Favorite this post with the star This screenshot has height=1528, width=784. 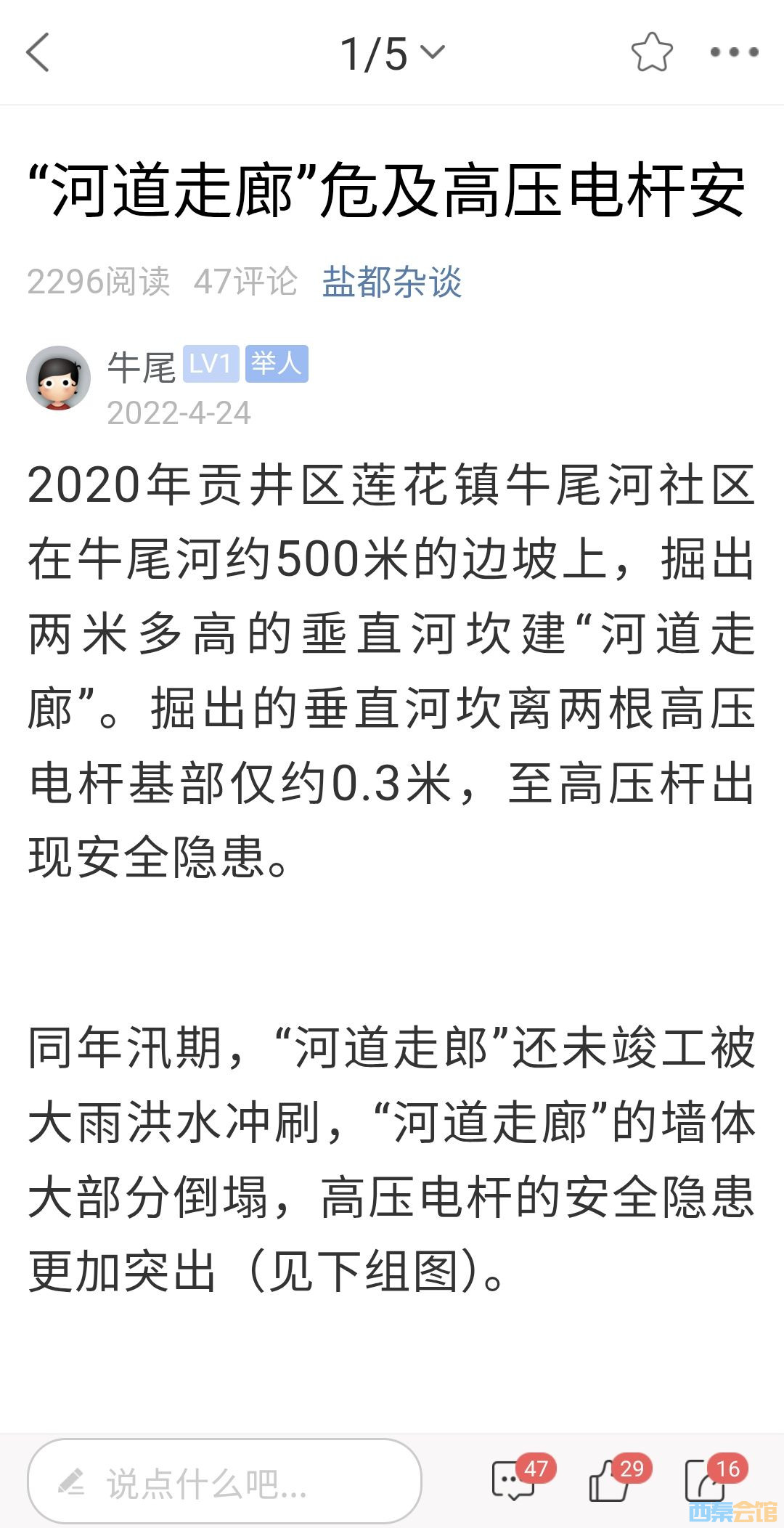(x=651, y=52)
